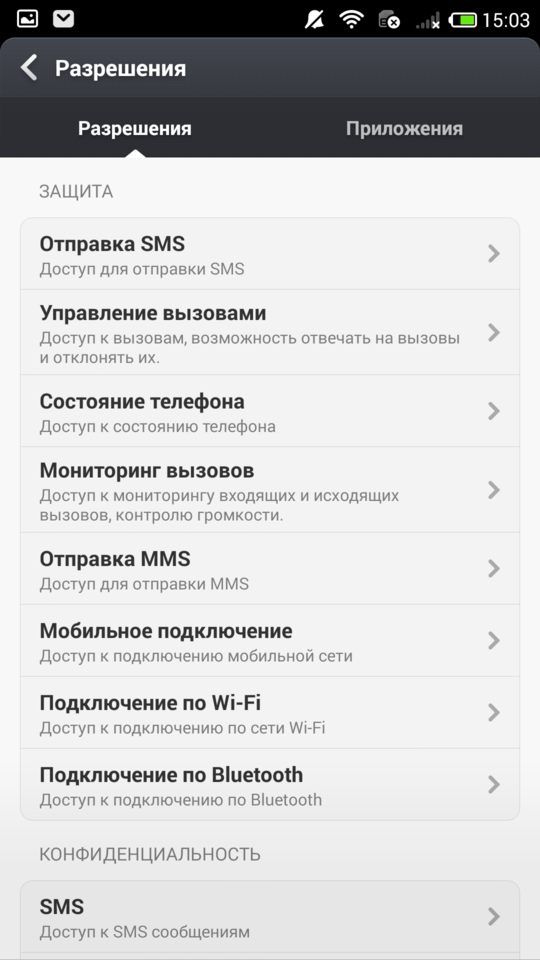
Task: Open the SMS row under Конфиденциальность
Action: pos(270,917)
